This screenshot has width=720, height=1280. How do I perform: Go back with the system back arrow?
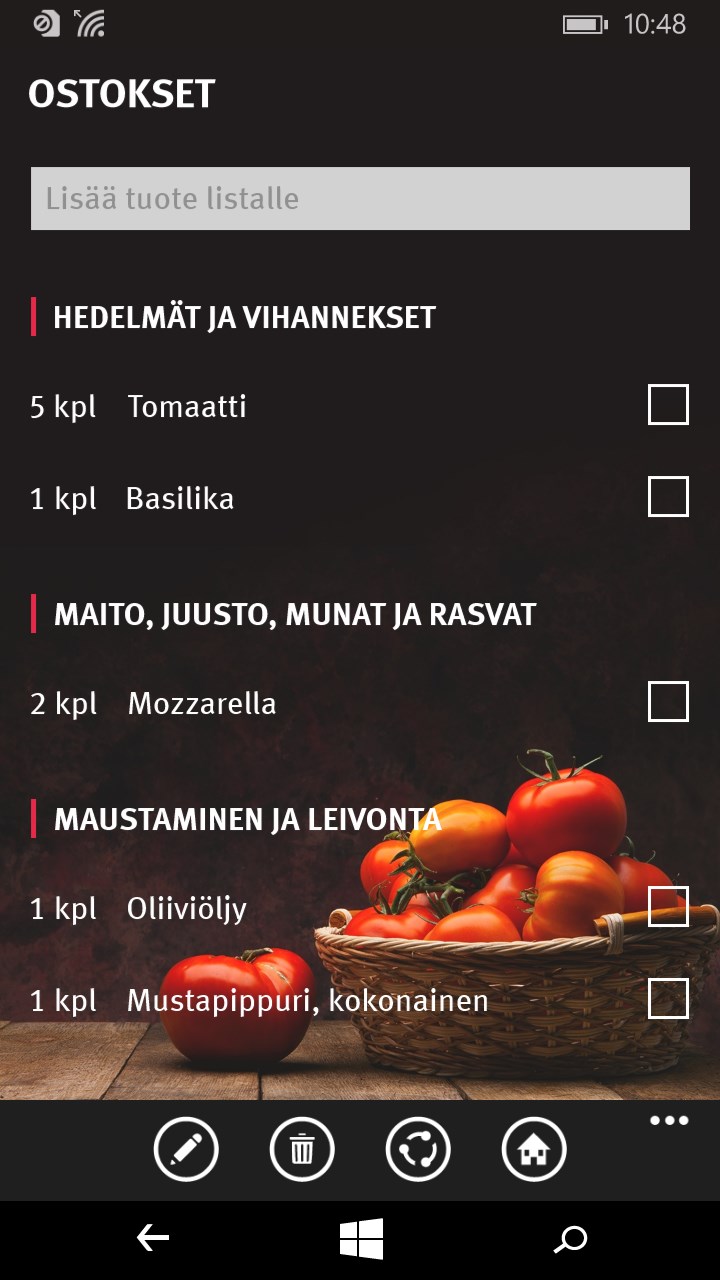click(x=153, y=1239)
